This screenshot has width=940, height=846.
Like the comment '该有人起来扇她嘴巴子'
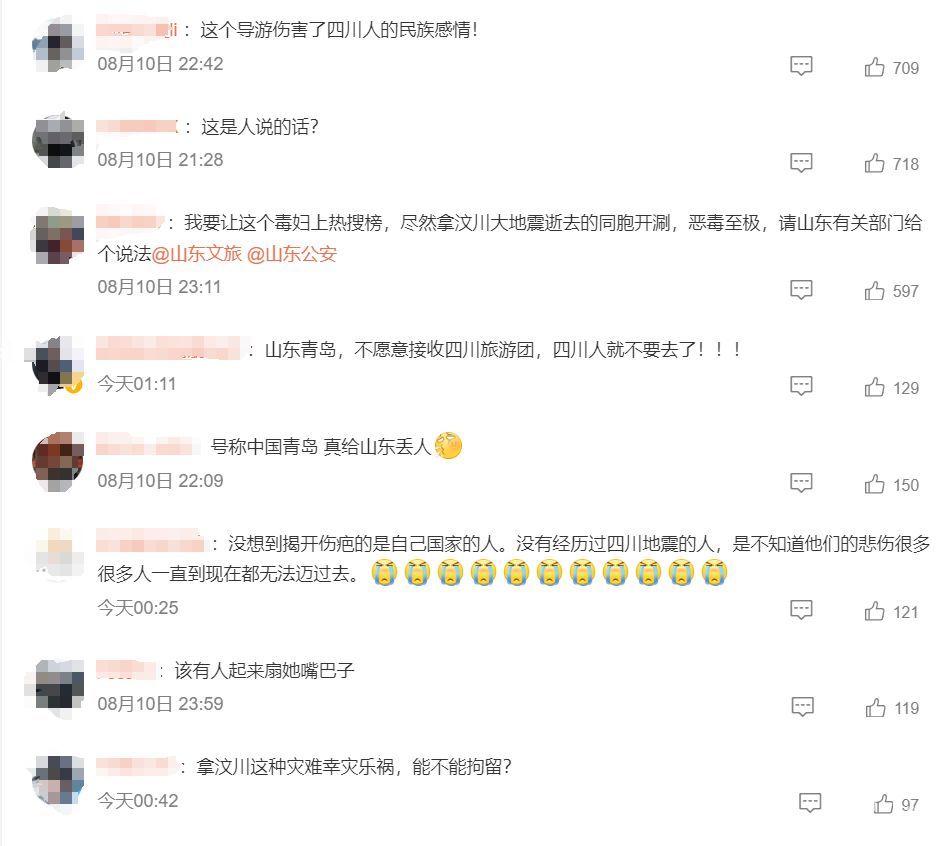tap(876, 708)
